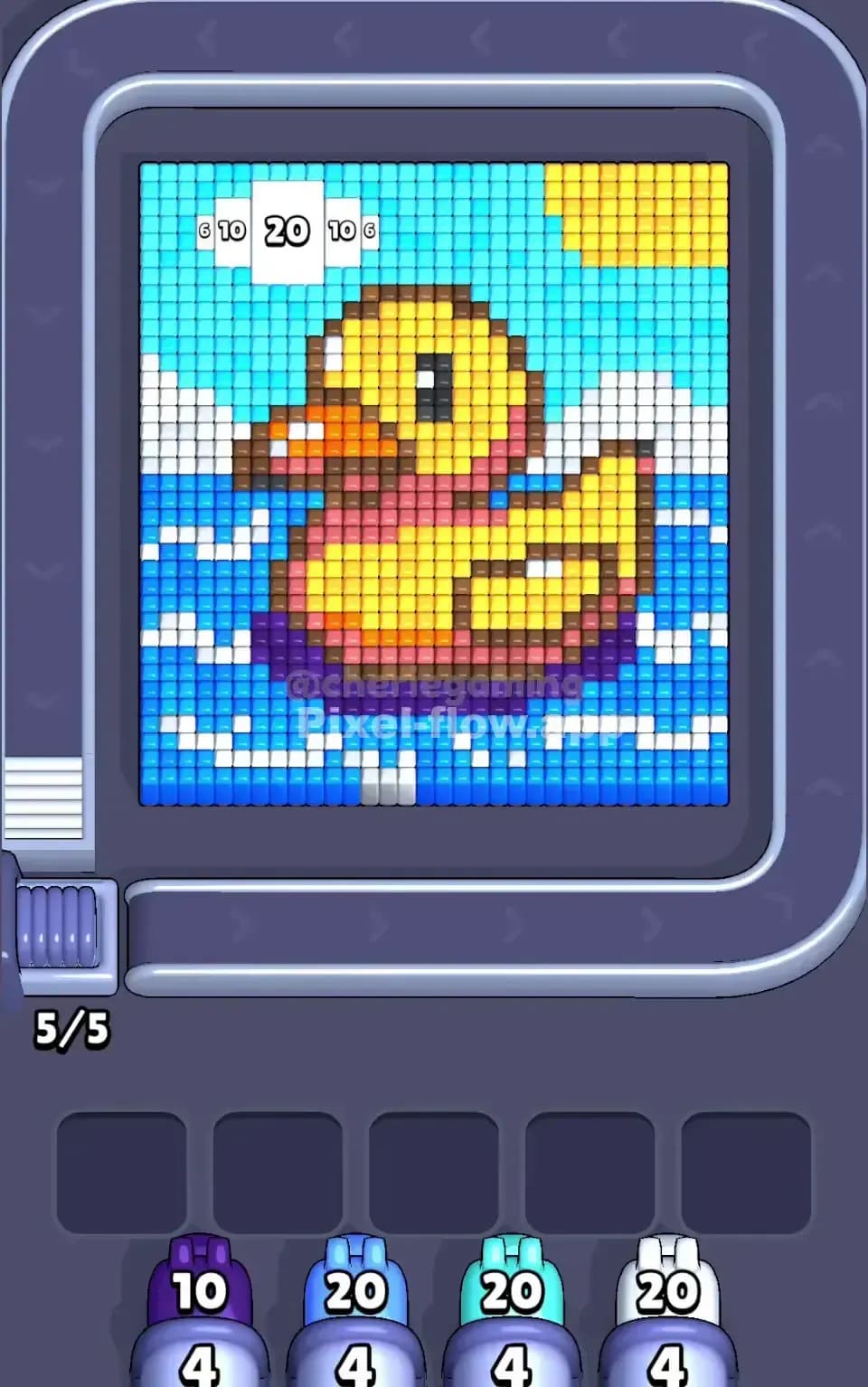Tap the first empty tray slot
The image size is (868, 1387).
click(120, 1166)
